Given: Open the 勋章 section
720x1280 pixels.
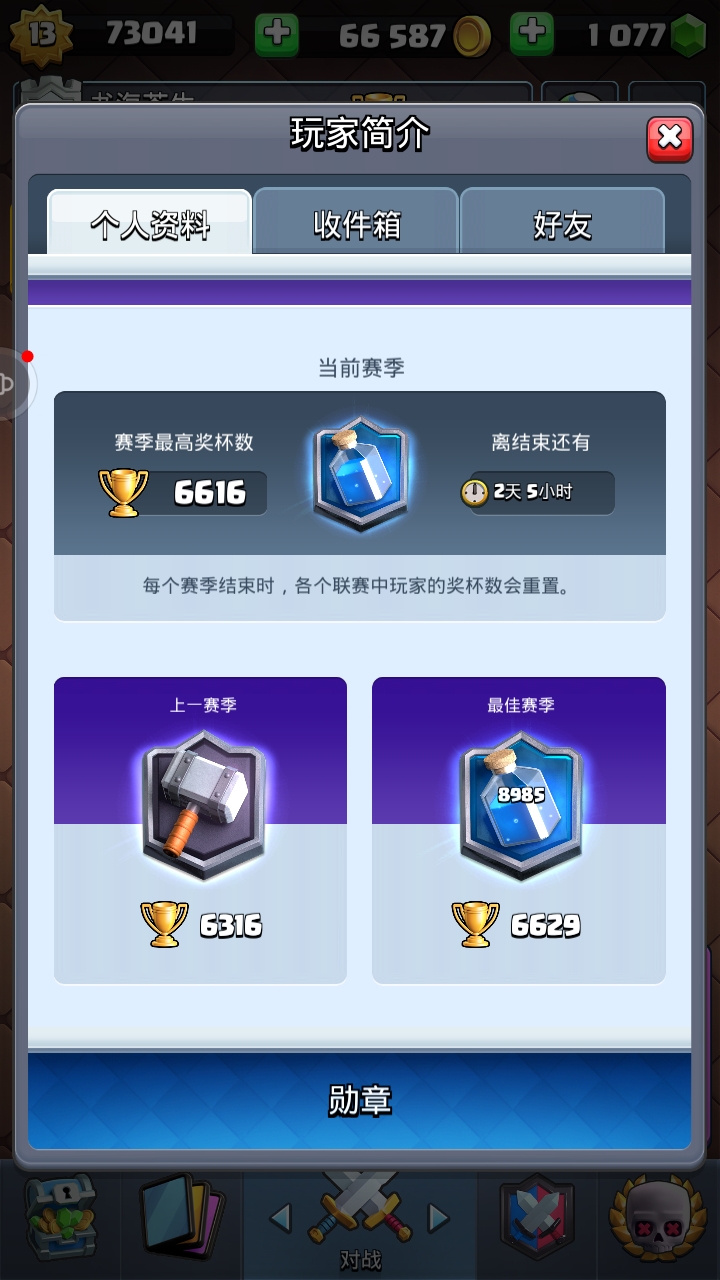Looking at the screenshot, I should (359, 1100).
